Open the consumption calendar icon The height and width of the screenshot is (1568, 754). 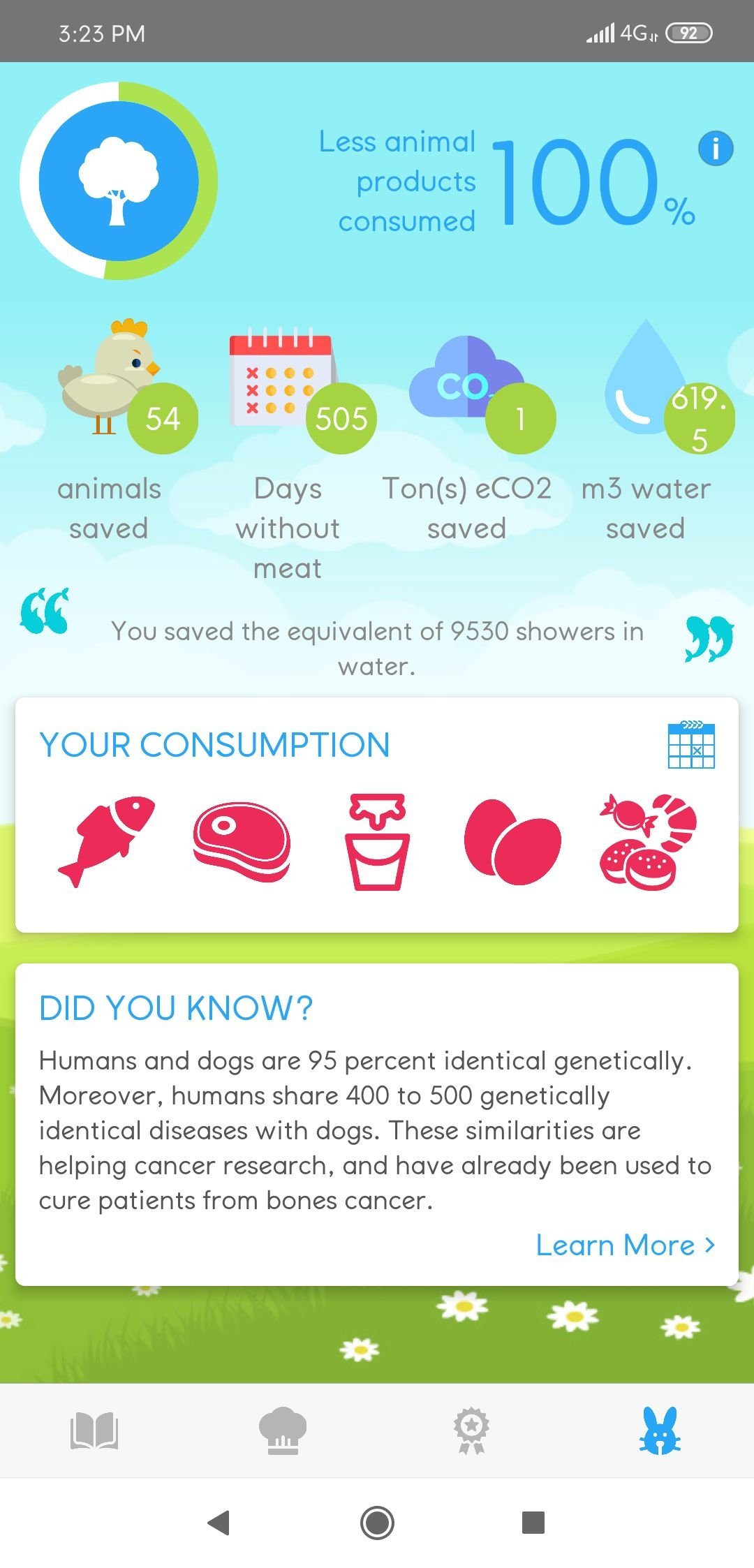coord(691,745)
